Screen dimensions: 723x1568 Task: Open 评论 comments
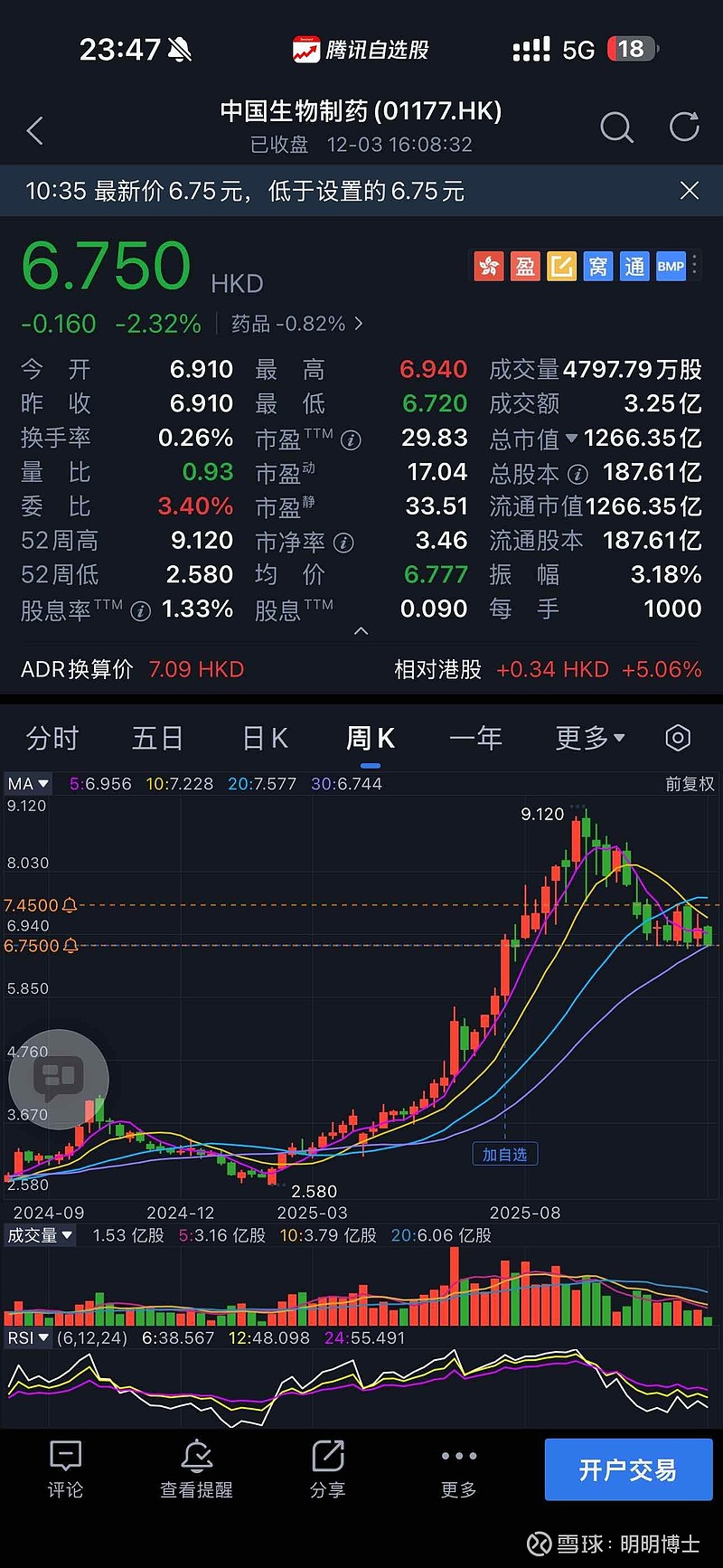[x=65, y=1469]
